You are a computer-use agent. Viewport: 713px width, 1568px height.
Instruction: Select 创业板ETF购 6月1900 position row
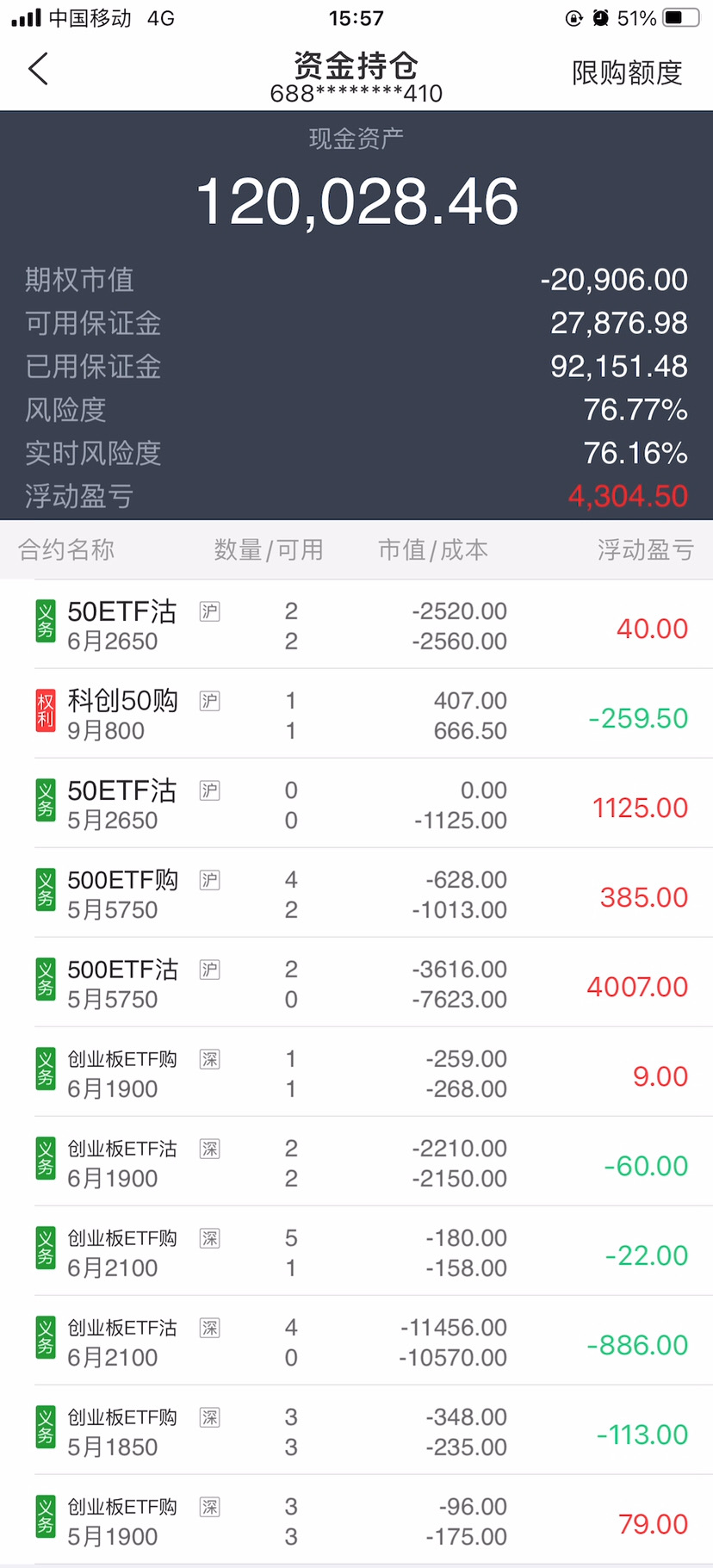(x=356, y=1074)
